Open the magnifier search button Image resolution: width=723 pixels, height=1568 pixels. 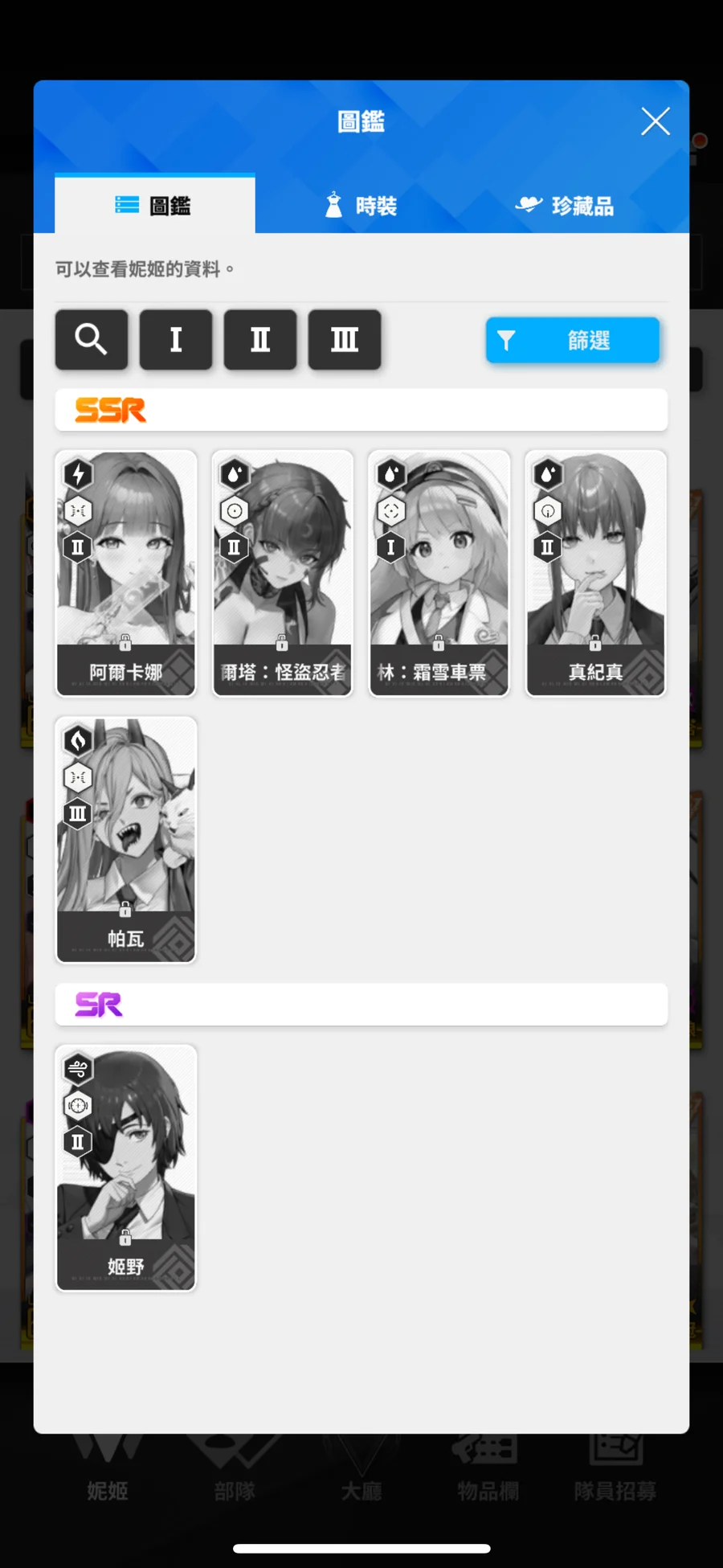[x=91, y=339]
